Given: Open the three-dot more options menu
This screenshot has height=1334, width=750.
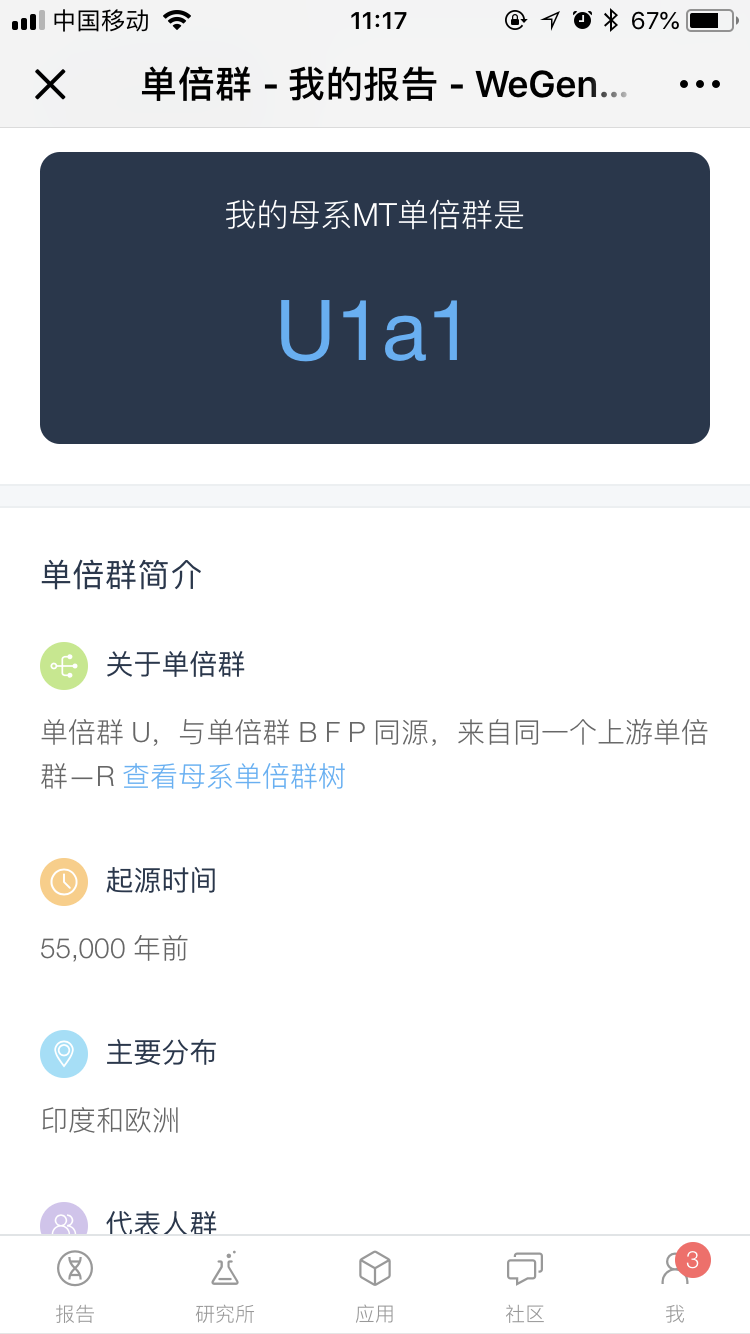Looking at the screenshot, I should click(x=700, y=85).
